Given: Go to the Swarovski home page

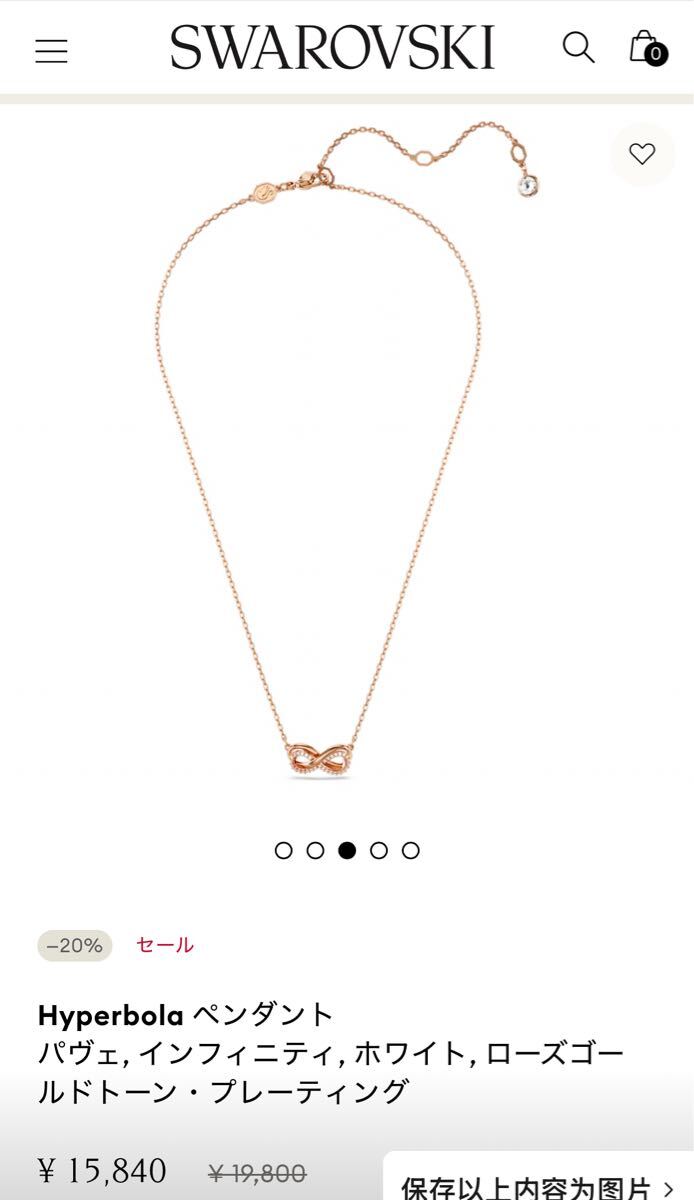Looking at the screenshot, I should (332, 48).
